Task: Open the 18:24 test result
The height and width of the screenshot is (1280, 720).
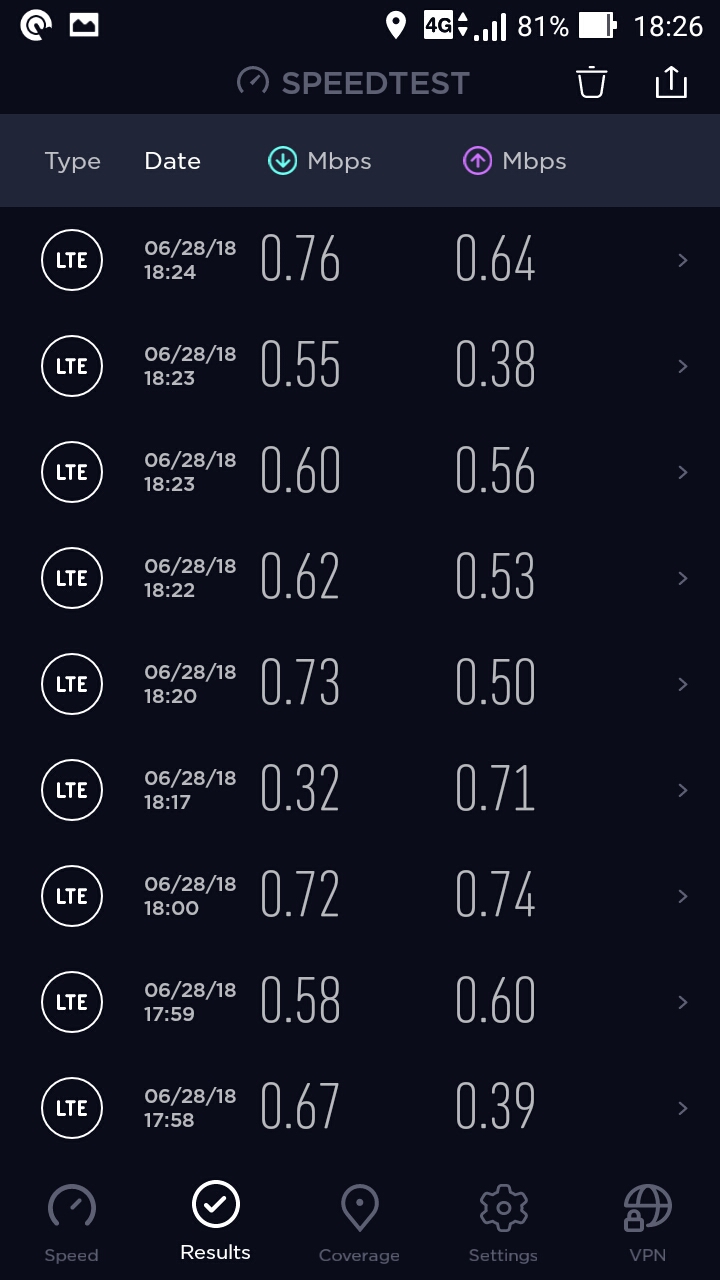Action: pos(360,260)
